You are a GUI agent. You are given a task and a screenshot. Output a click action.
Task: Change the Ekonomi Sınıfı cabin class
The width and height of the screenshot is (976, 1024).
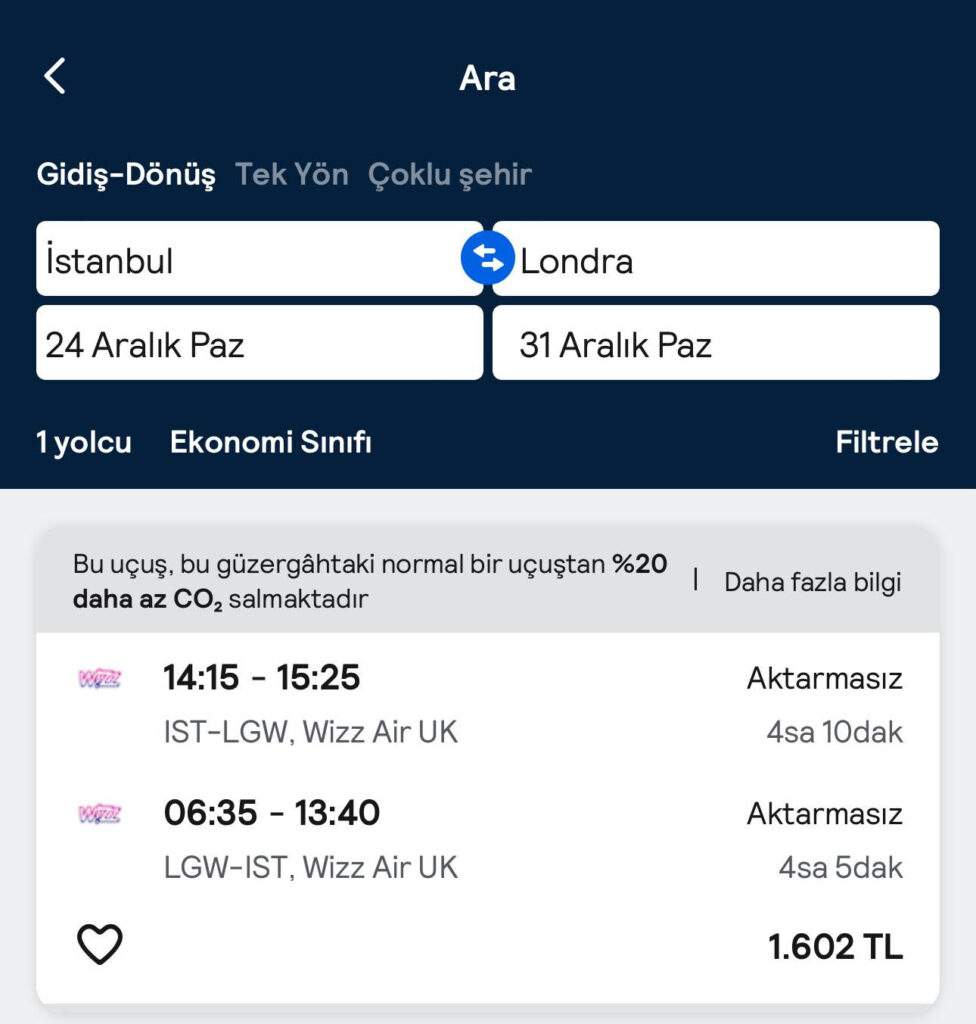[x=271, y=442]
